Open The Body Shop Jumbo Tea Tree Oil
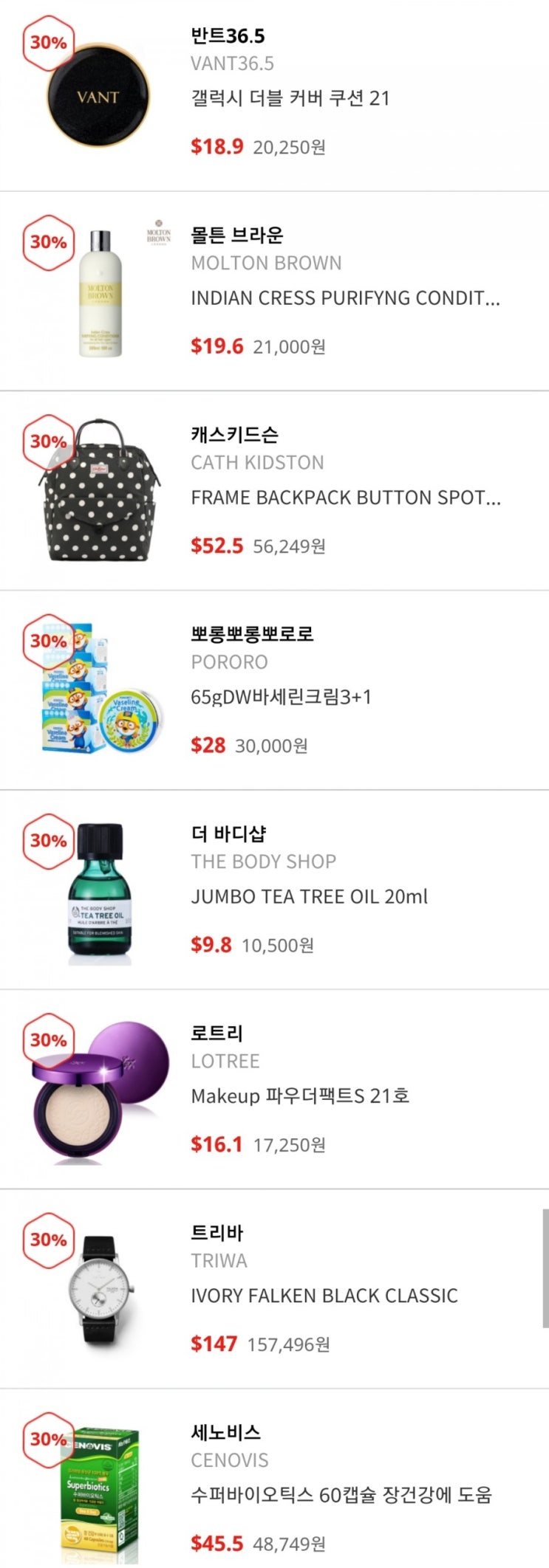 click(309, 896)
